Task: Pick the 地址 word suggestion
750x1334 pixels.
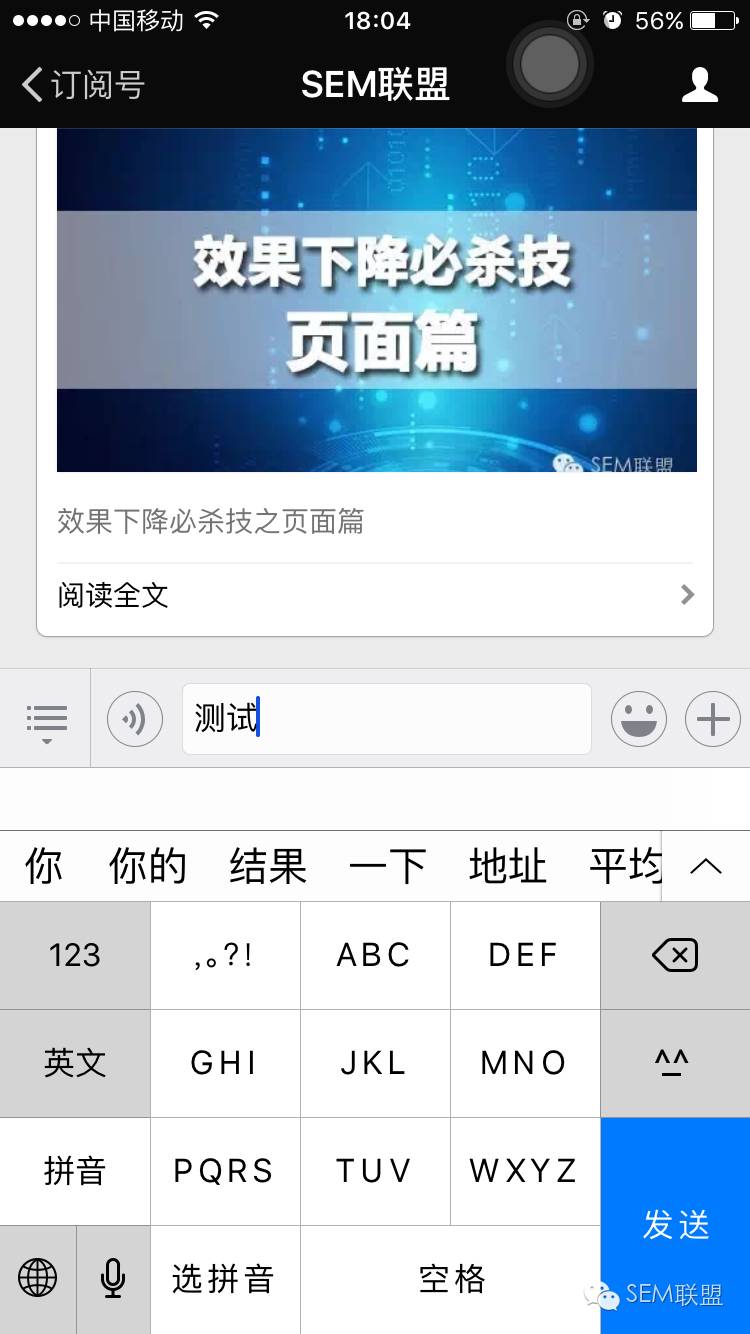Action: (507, 866)
